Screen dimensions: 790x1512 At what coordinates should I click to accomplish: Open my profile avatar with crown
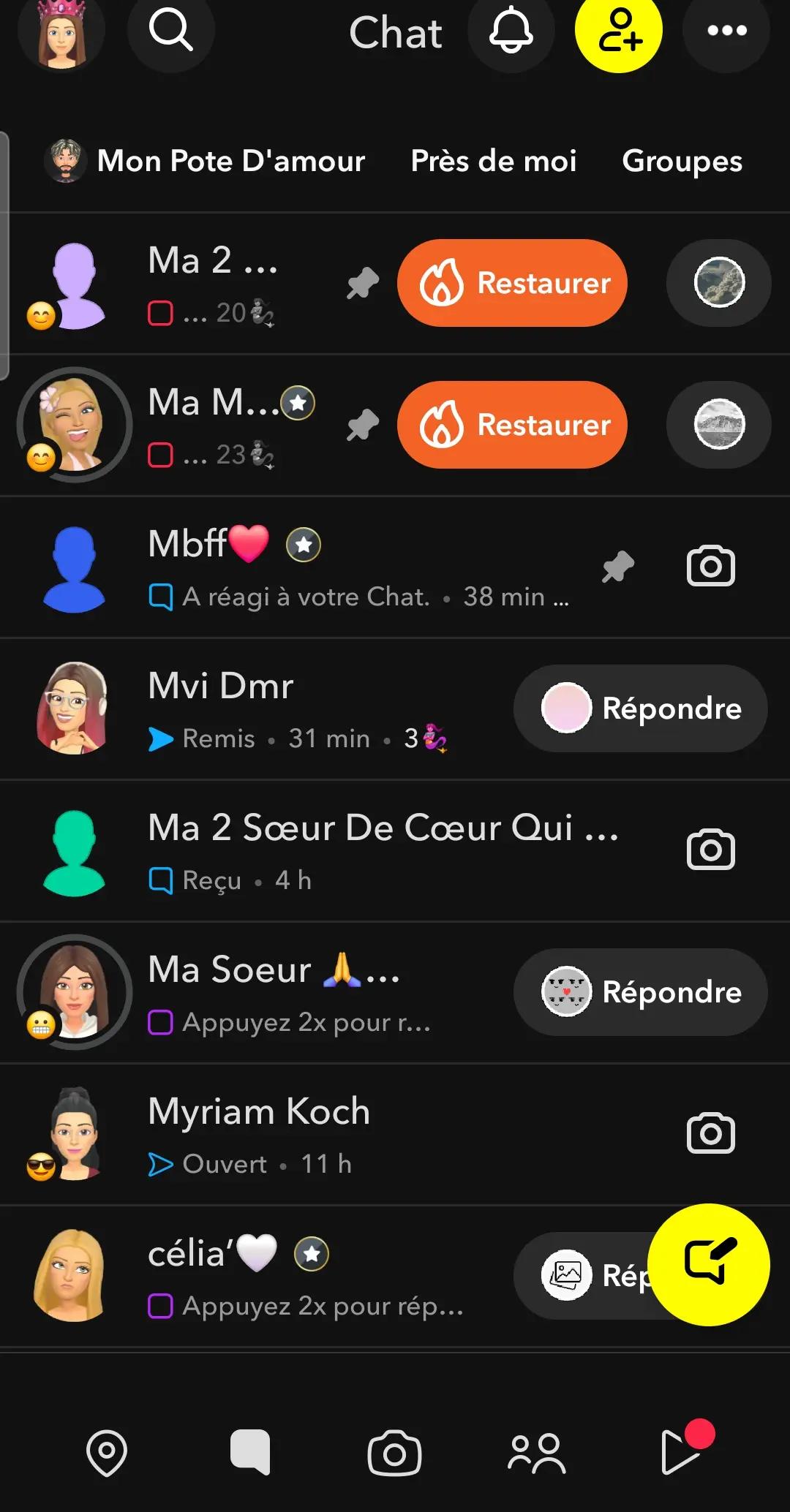[x=61, y=33]
